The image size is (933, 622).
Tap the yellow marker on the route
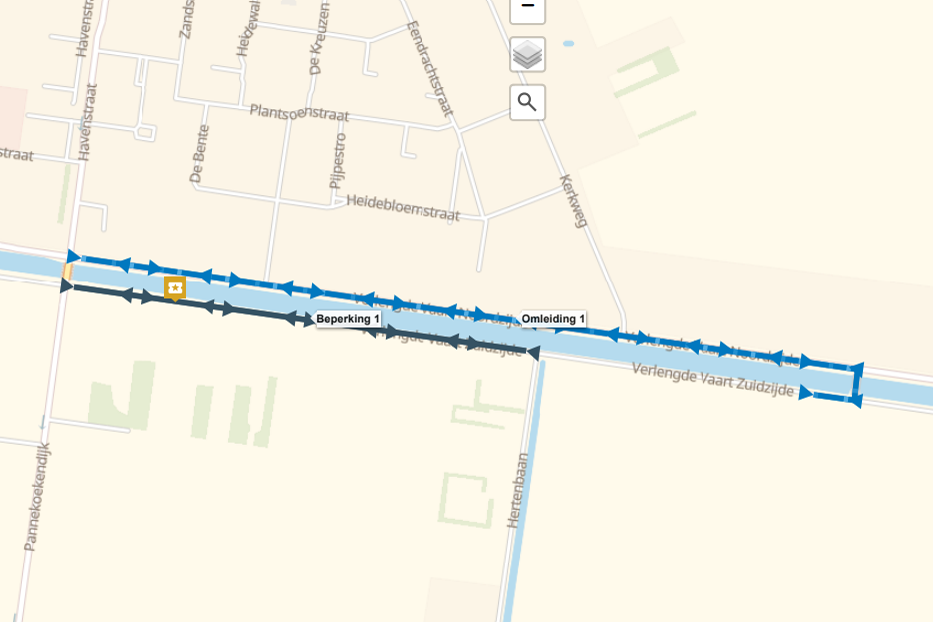[175, 289]
